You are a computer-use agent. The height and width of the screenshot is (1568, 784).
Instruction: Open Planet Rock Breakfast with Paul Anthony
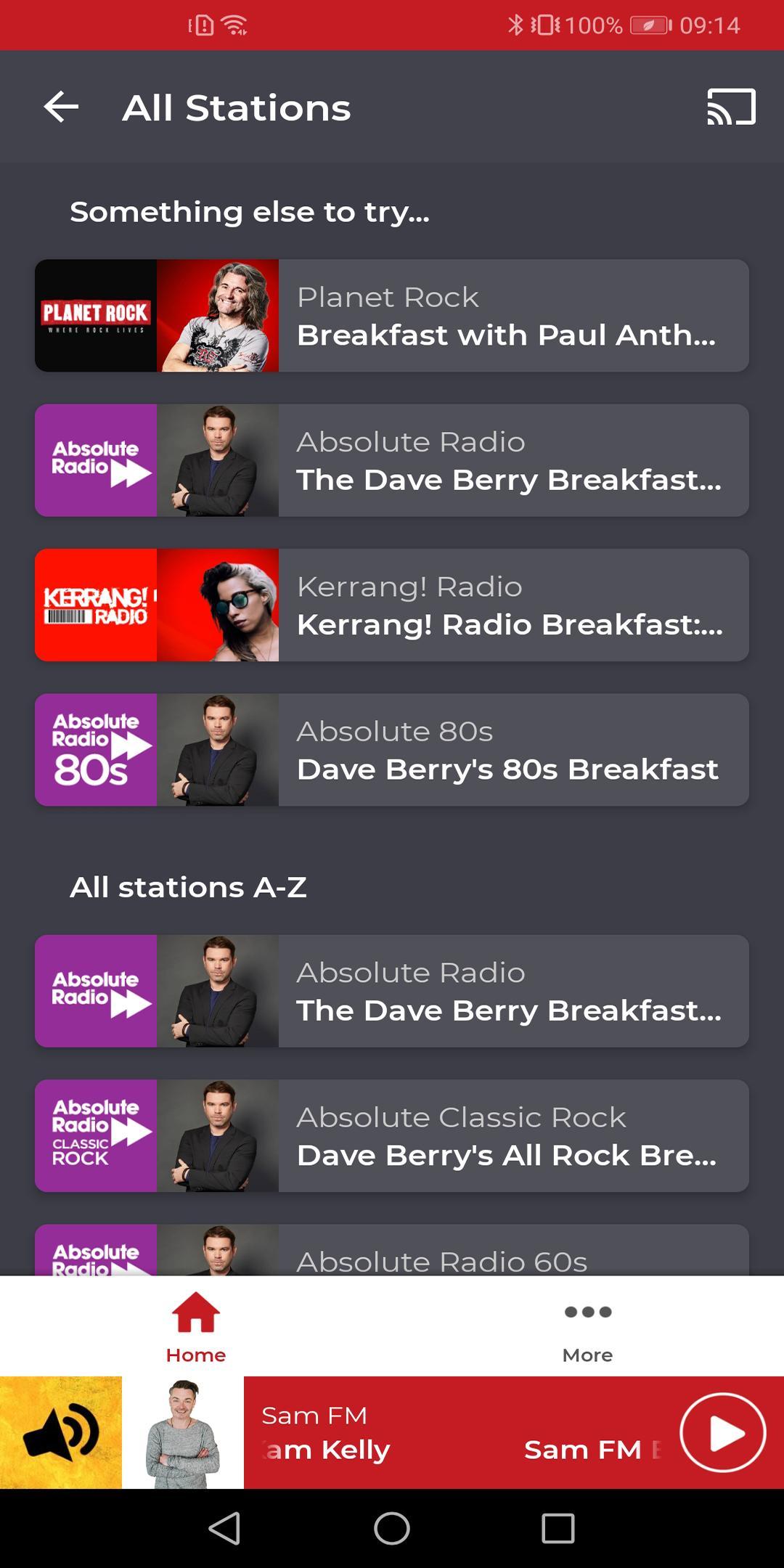[392, 316]
